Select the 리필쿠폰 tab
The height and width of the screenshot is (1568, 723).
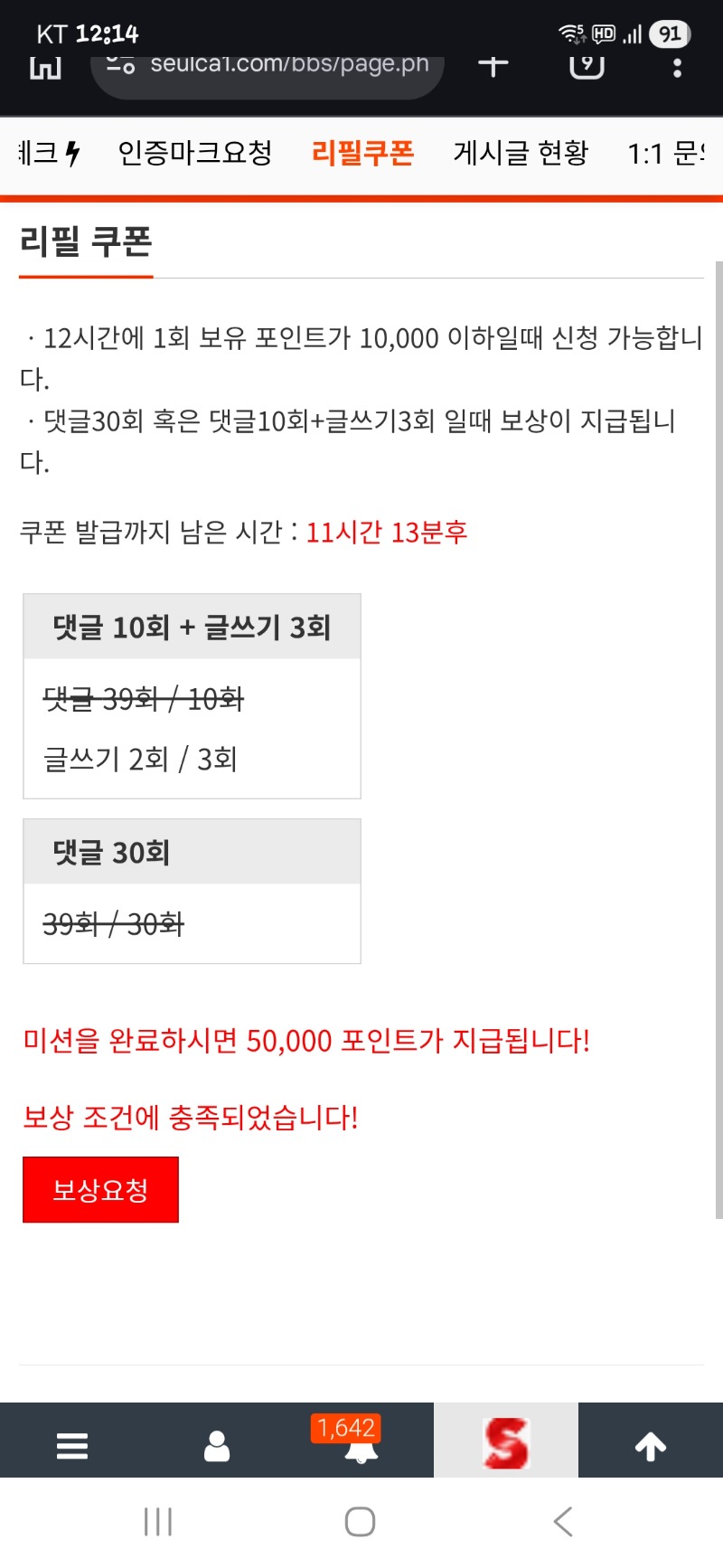(x=362, y=153)
